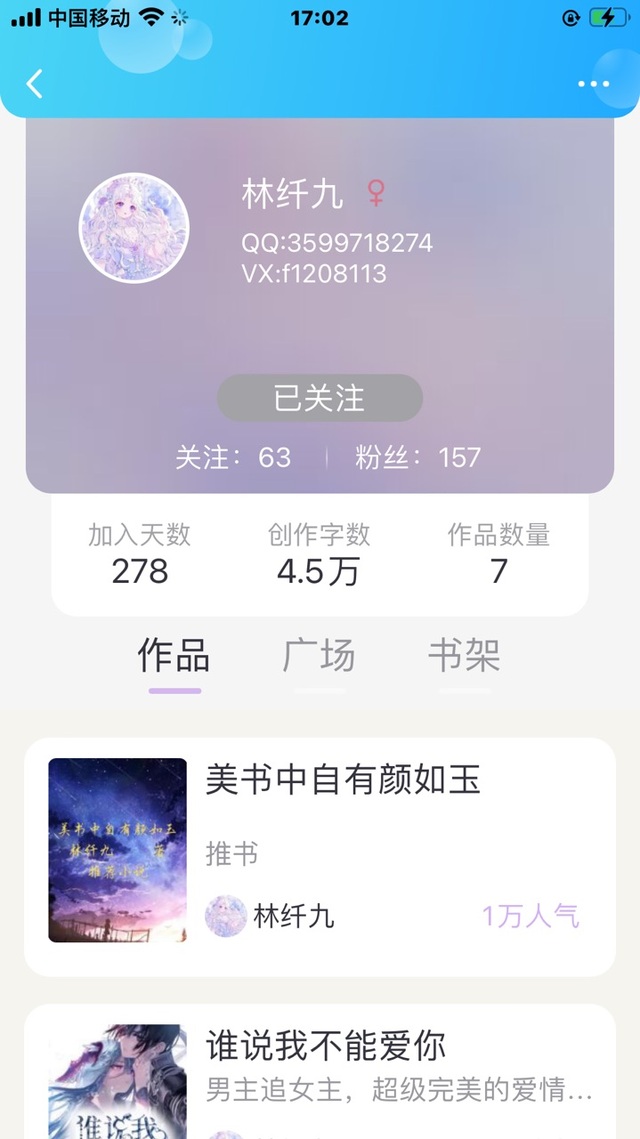Screen dimensions: 640x1139
Task: Open the 关注 following list
Action: [x=234, y=458]
